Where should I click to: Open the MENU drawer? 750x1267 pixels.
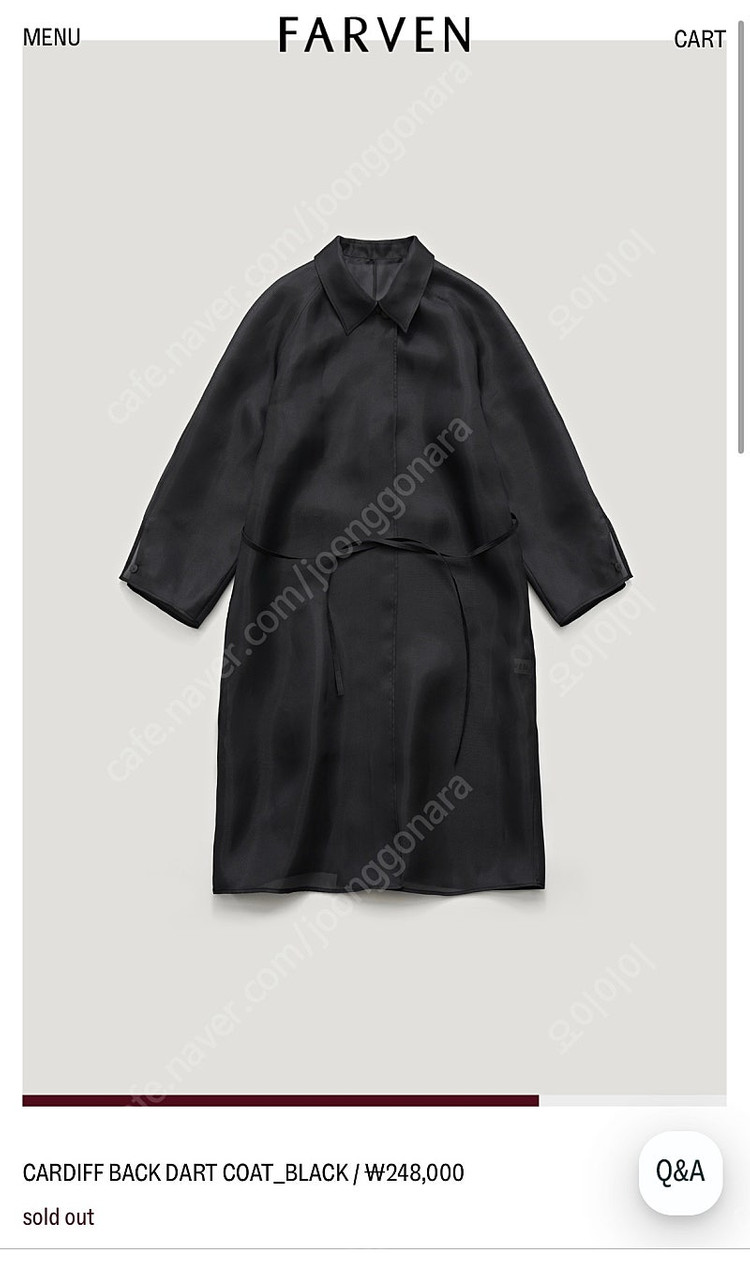pyautogui.click(x=51, y=38)
